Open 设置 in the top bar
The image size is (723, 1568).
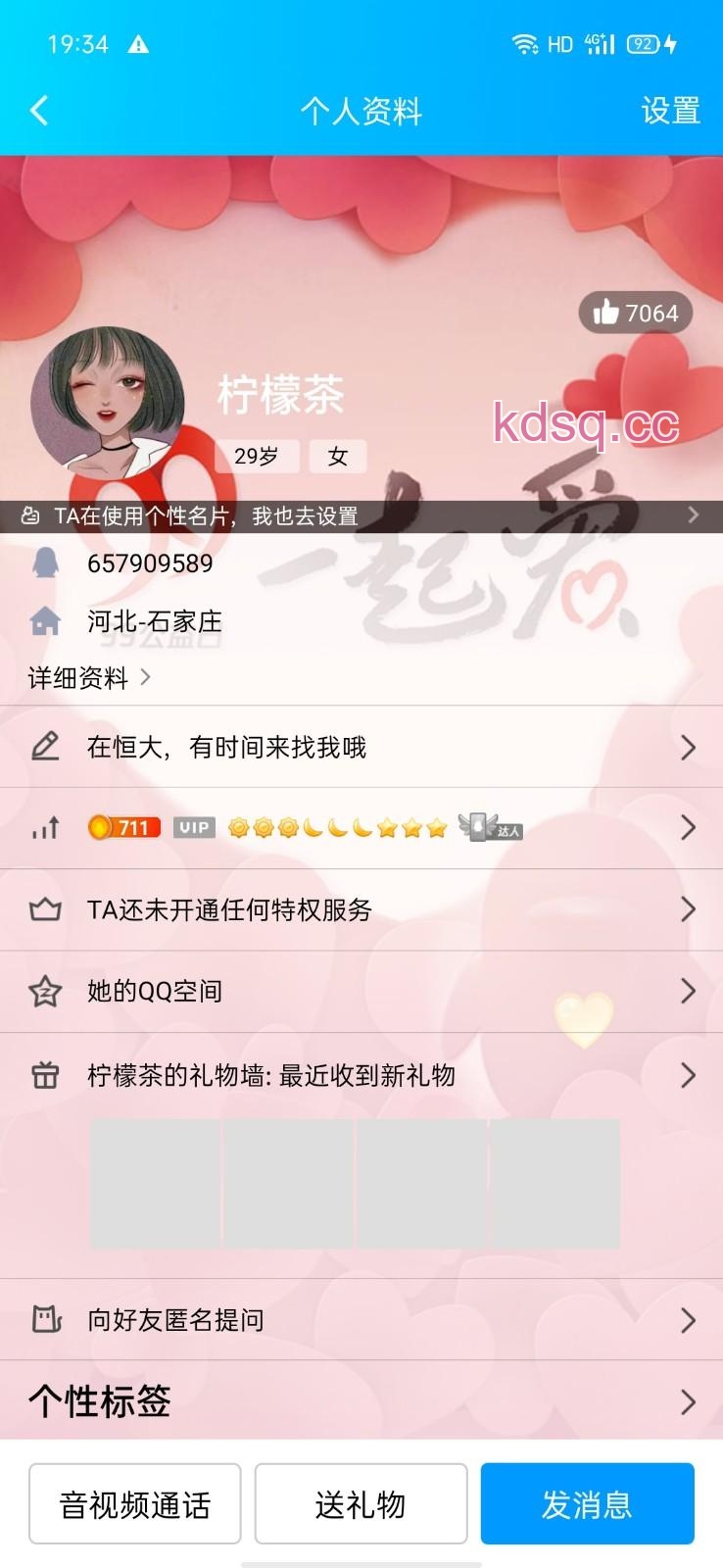click(x=670, y=111)
